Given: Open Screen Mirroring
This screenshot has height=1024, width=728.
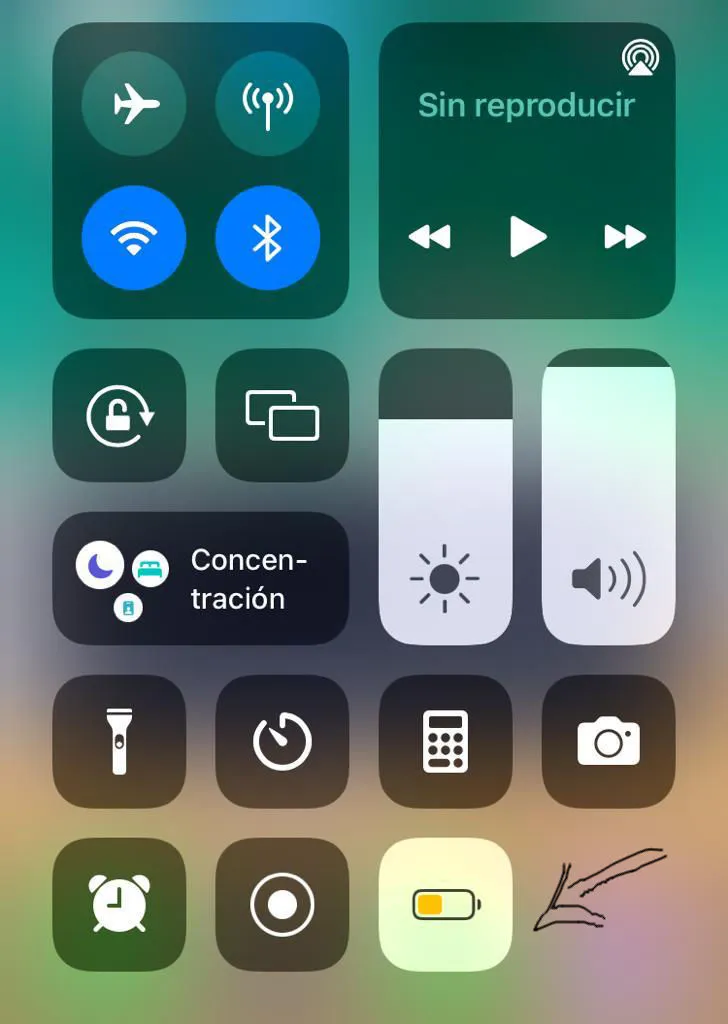Looking at the screenshot, I should click(x=282, y=415).
